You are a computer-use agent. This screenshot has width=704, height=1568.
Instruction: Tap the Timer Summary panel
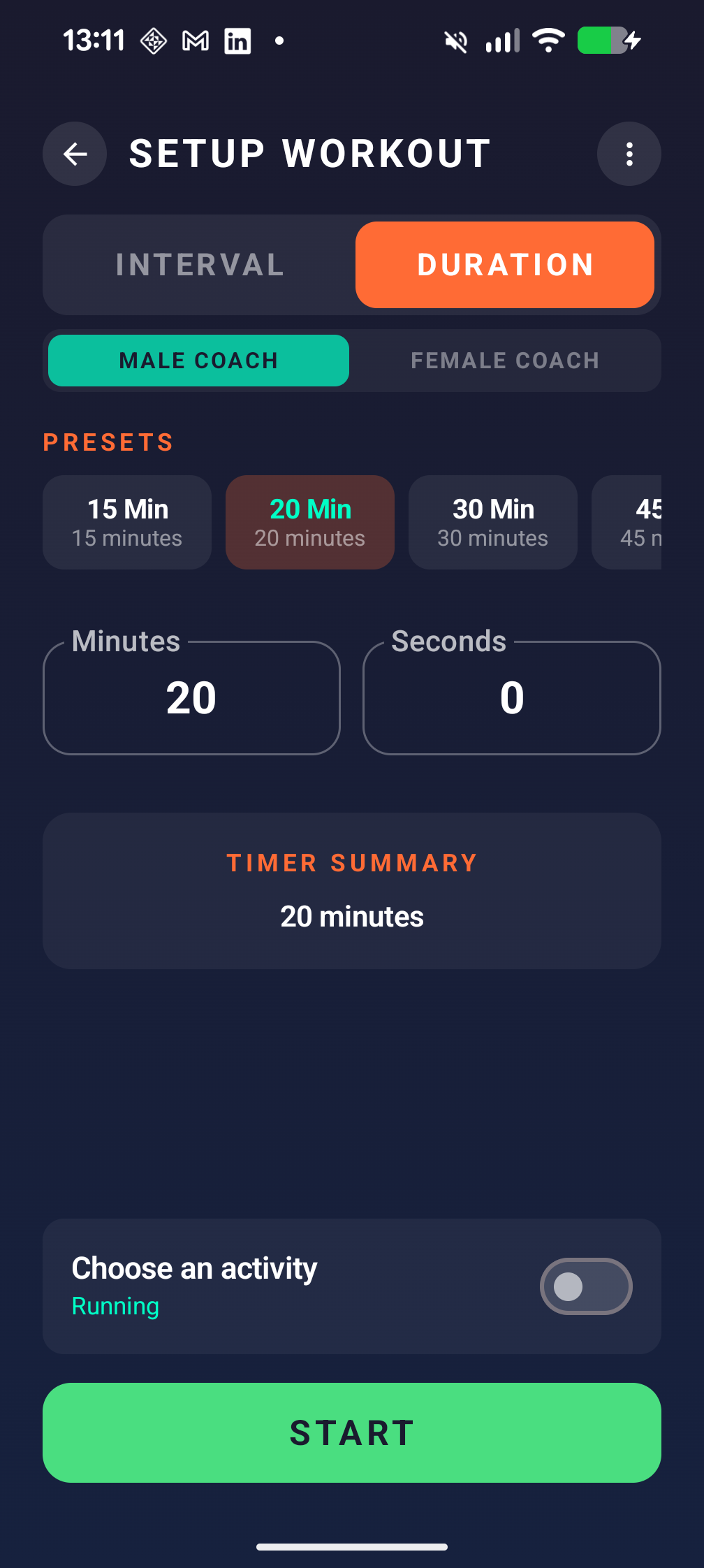[x=351, y=890]
